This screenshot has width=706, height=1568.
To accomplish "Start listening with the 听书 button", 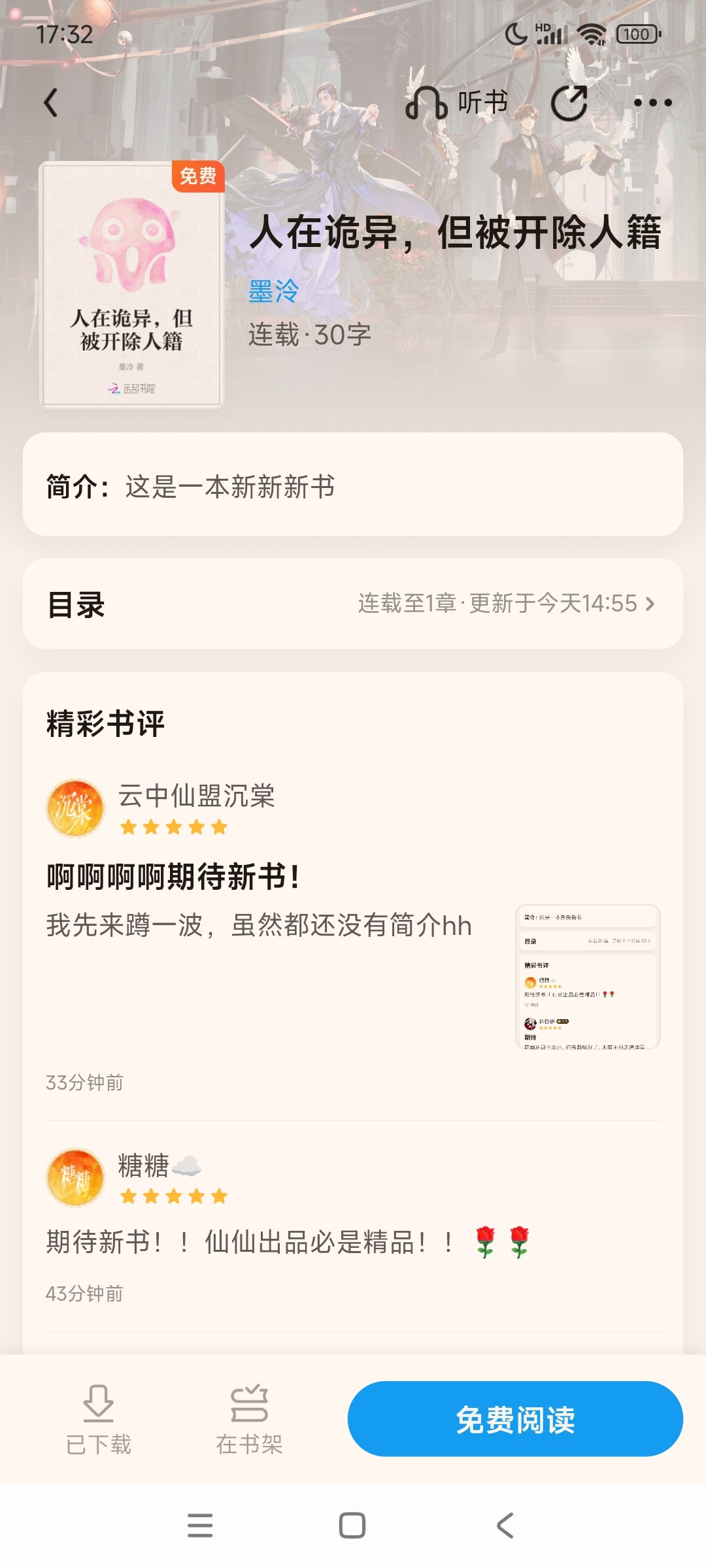I will click(x=457, y=103).
